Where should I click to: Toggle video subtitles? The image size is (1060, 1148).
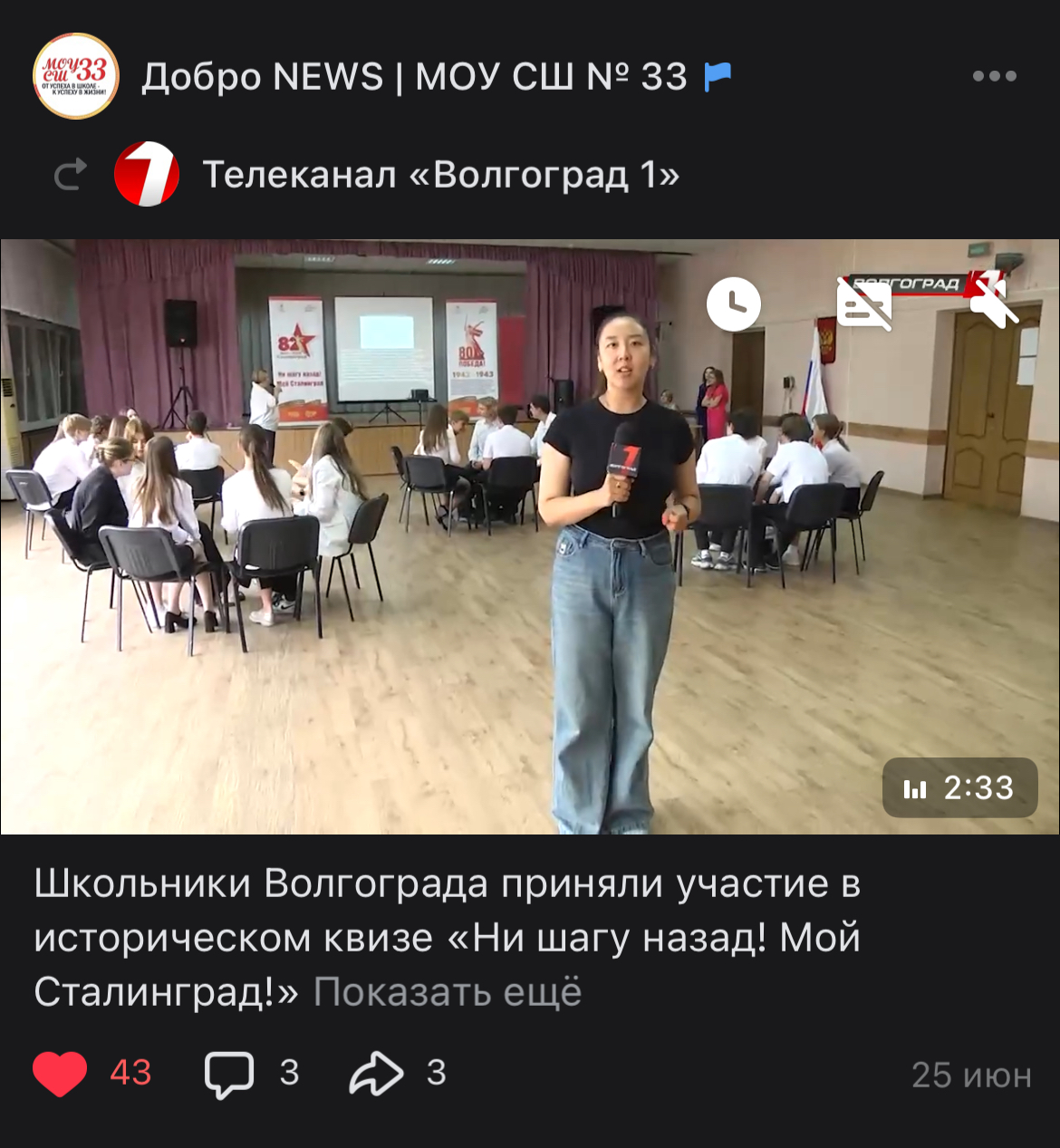863,305
